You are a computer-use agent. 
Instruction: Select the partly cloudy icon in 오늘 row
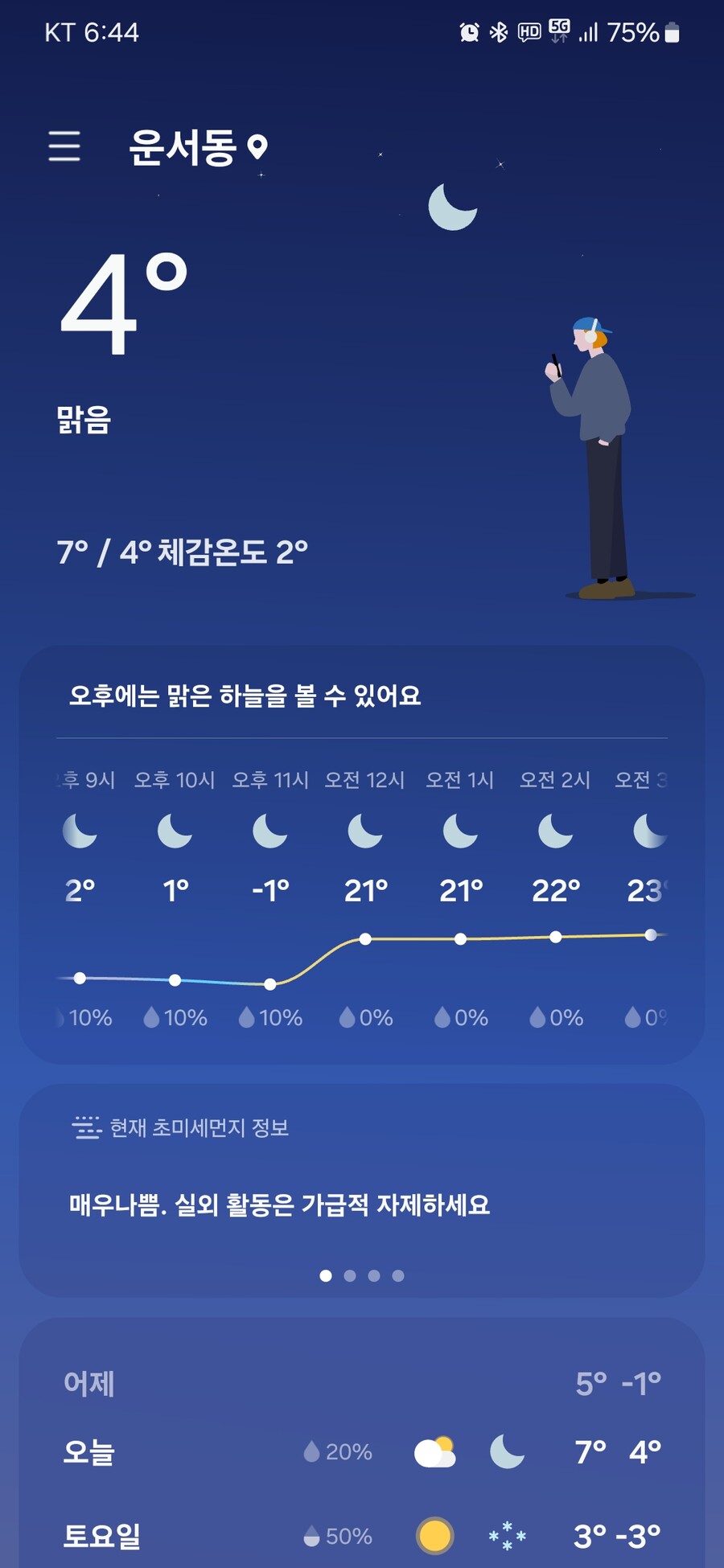[434, 1451]
